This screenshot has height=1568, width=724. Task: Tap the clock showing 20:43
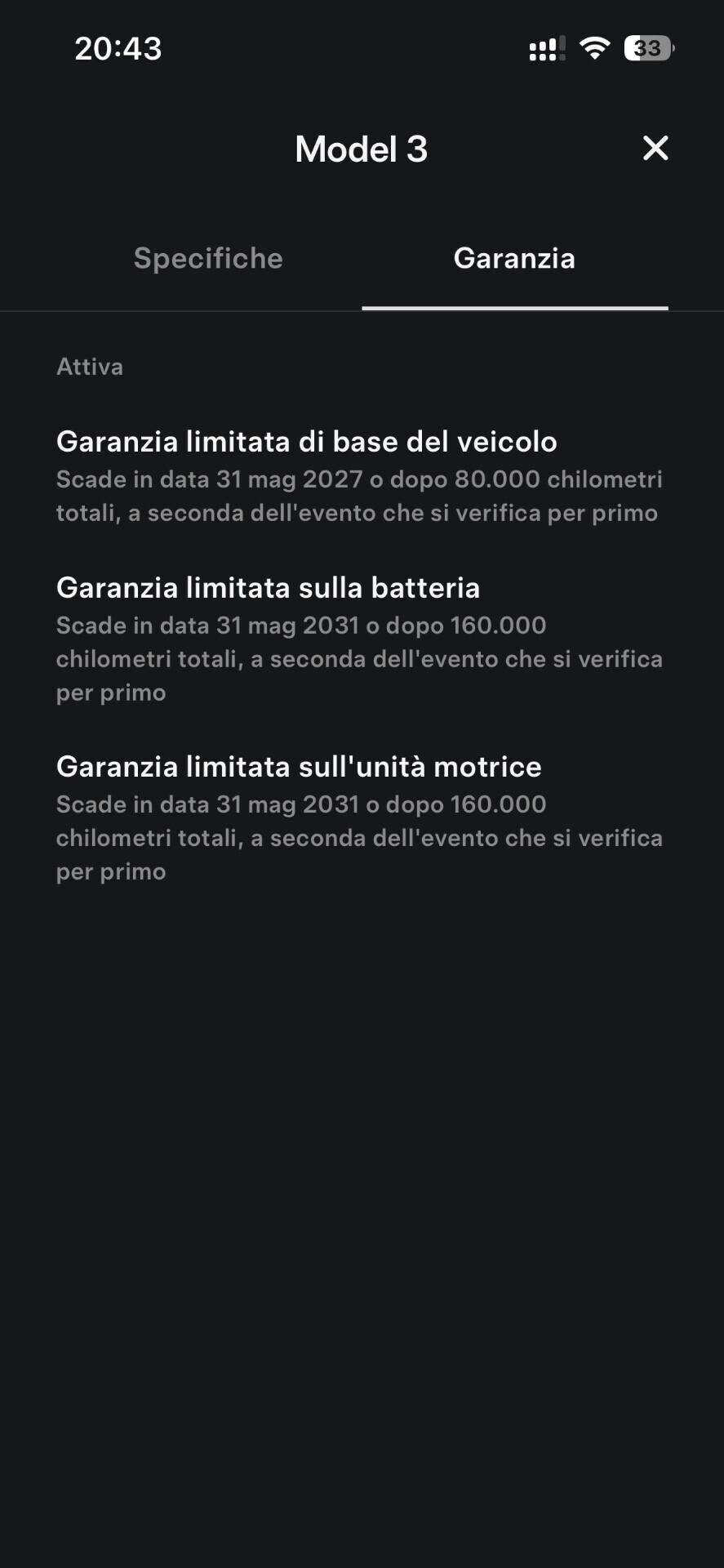[x=118, y=47]
